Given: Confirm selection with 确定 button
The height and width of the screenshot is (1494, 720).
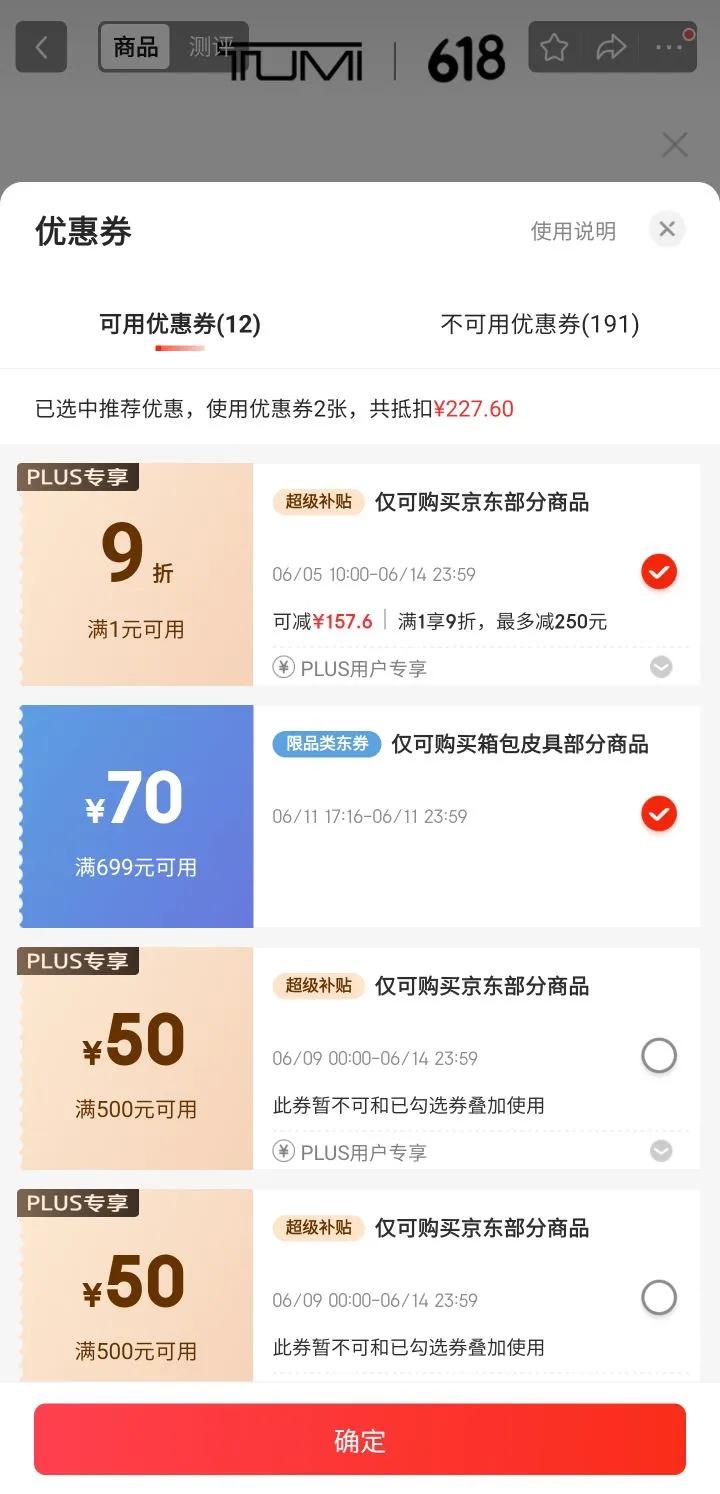Looking at the screenshot, I should 360,1440.
